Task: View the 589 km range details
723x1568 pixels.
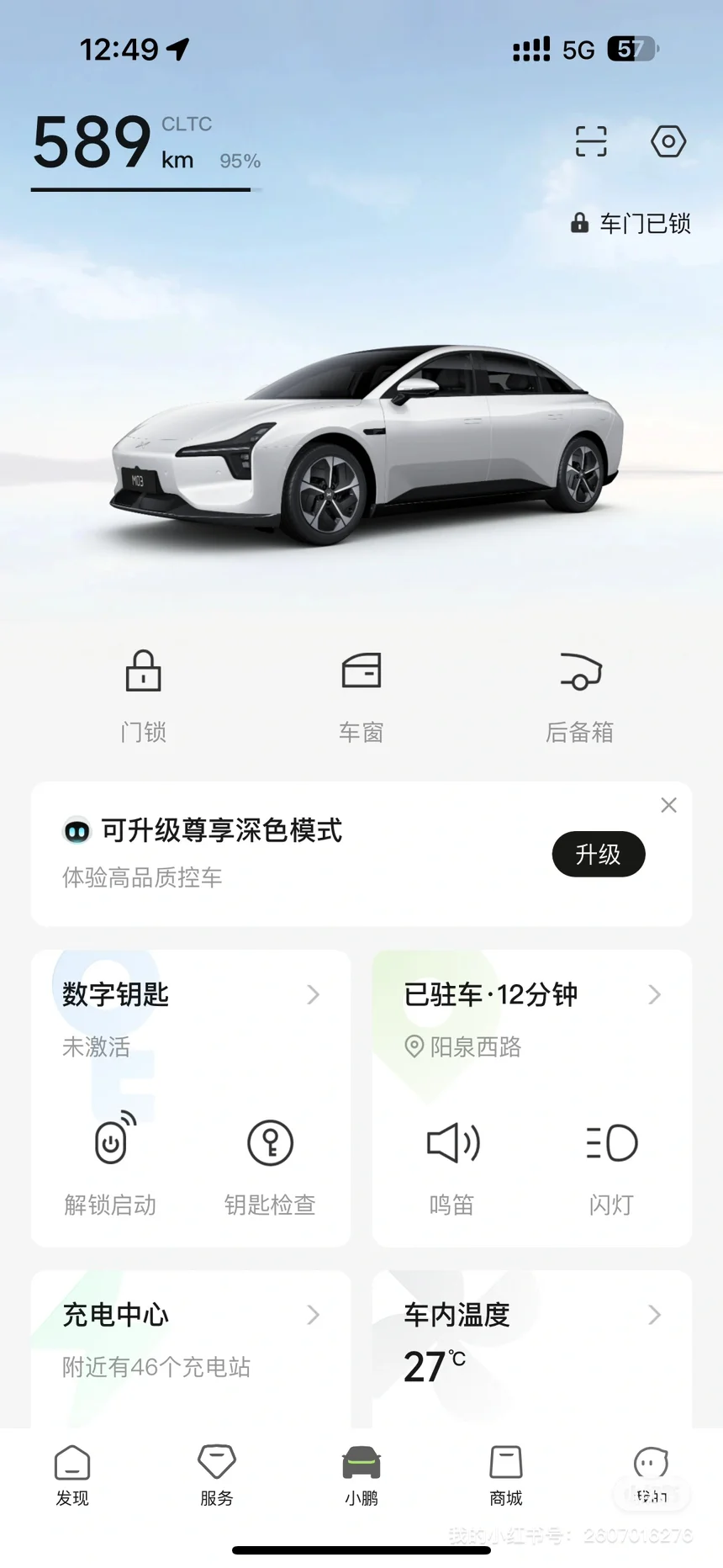Action: [x=141, y=145]
